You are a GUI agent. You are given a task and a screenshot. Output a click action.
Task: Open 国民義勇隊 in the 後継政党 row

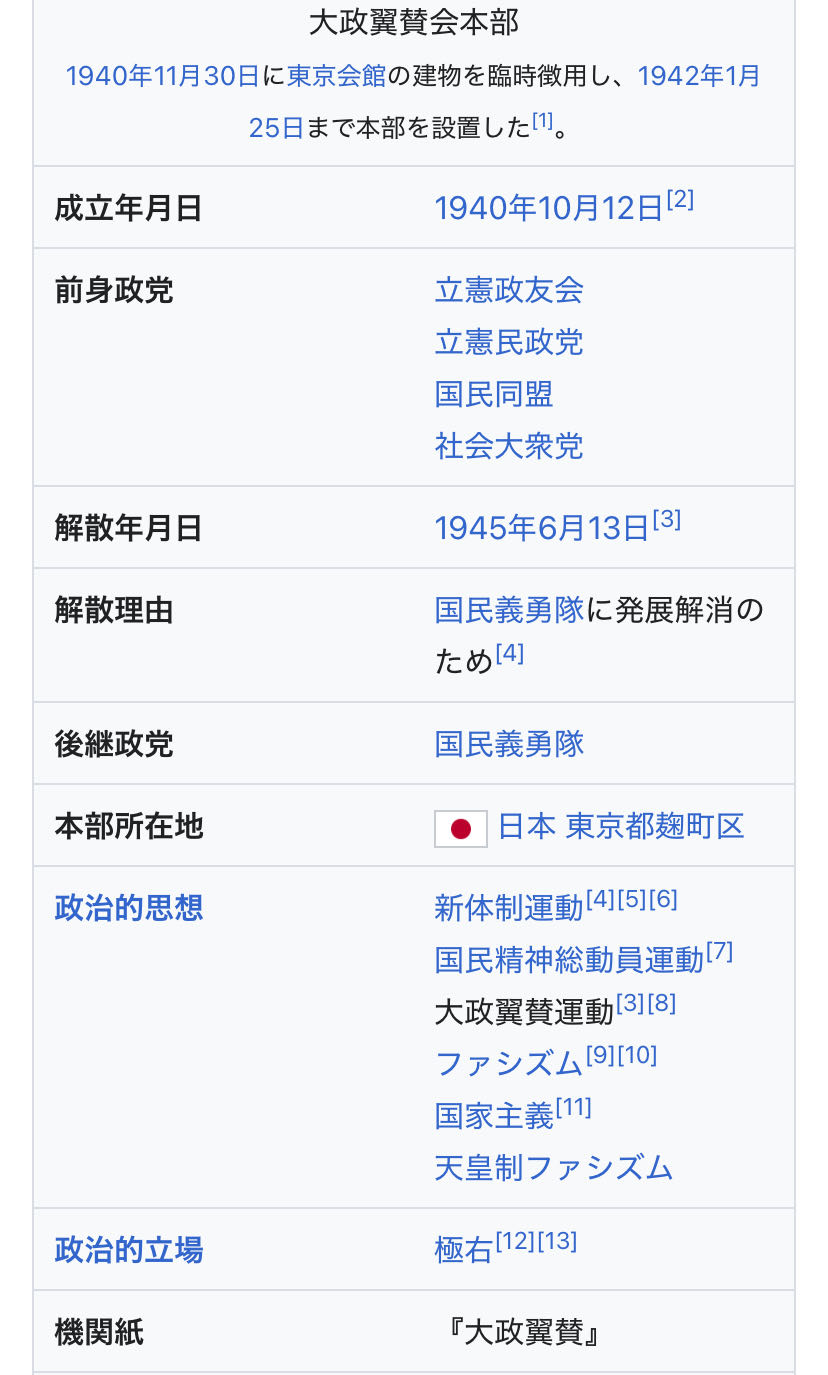509,744
